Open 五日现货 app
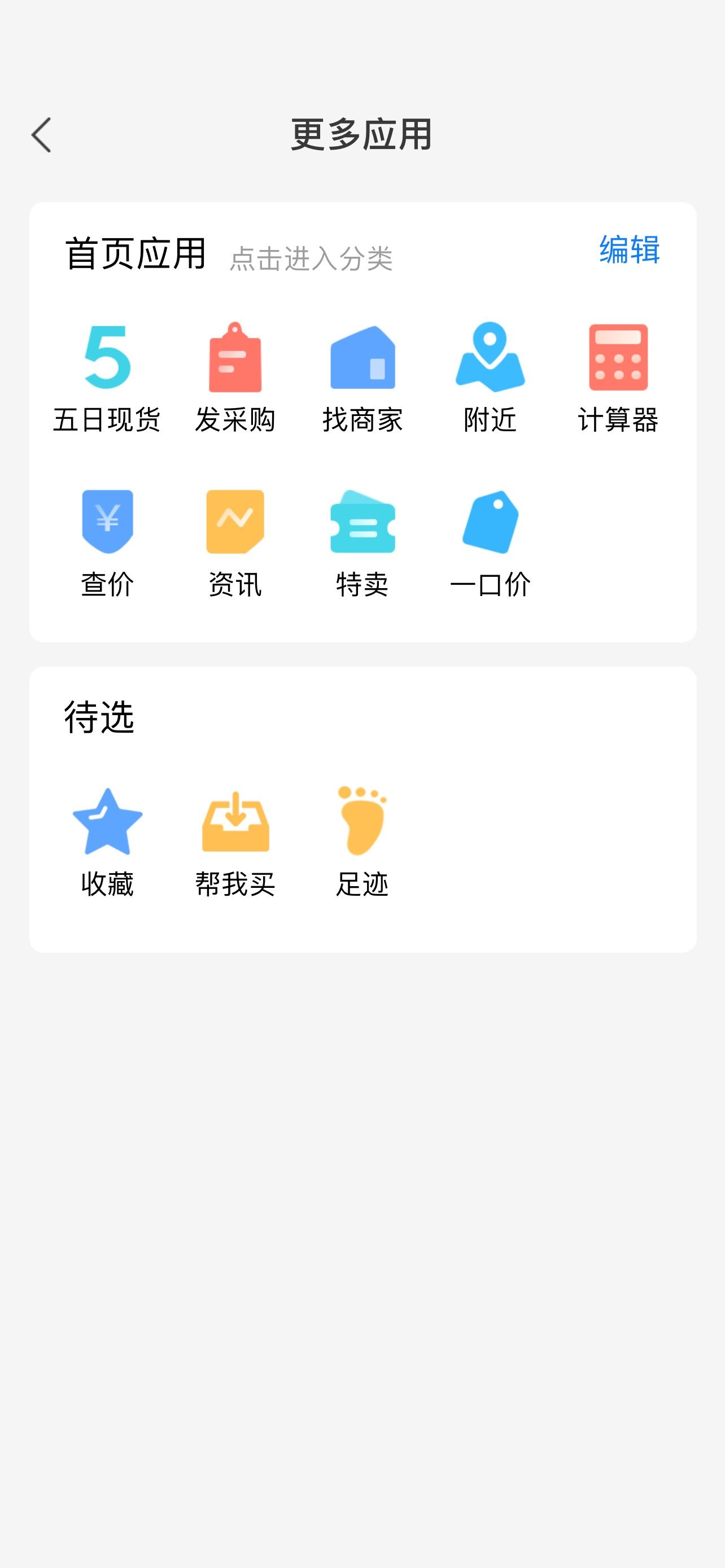 pos(107,378)
